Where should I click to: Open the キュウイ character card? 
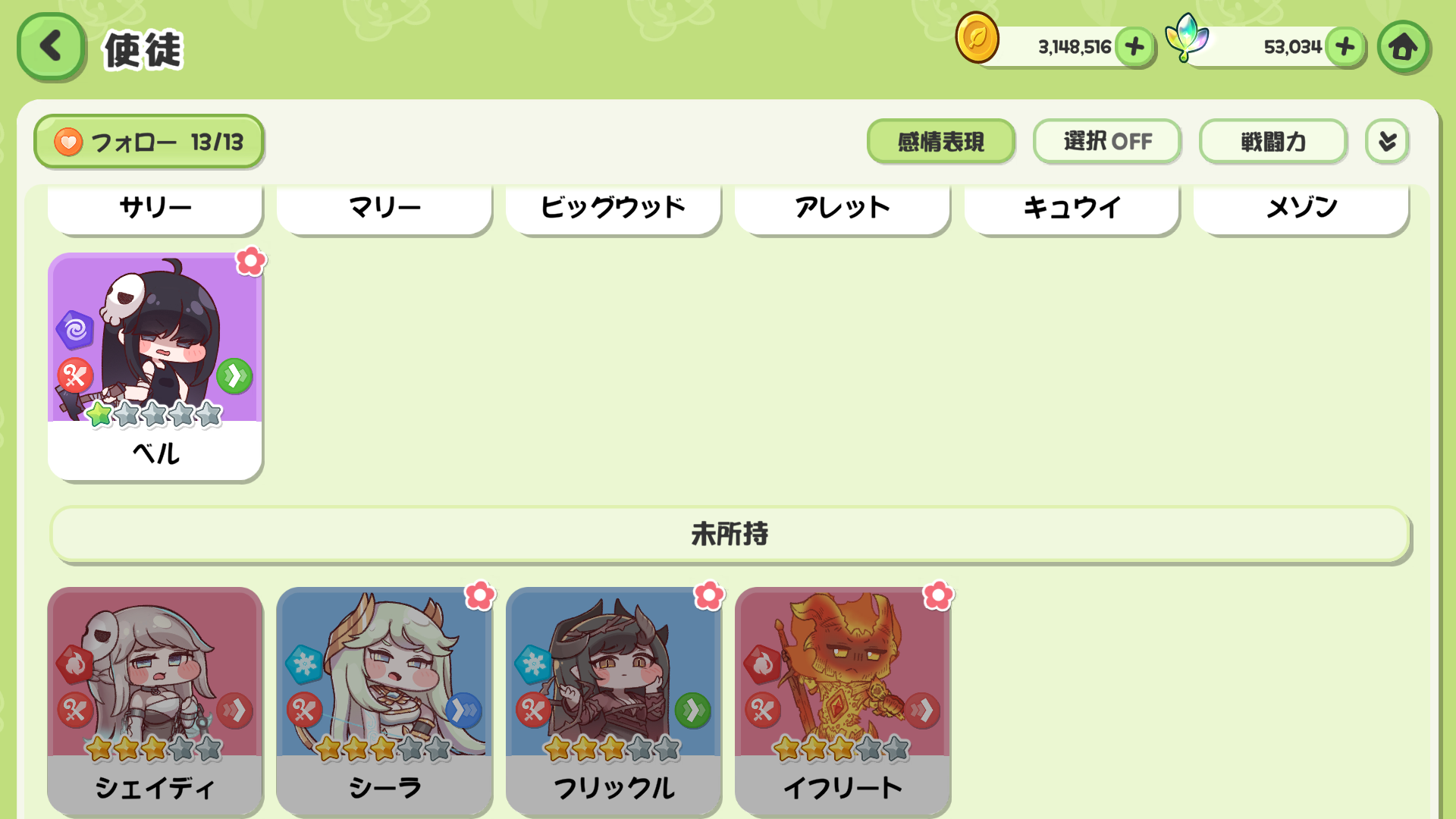(x=1072, y=208)
